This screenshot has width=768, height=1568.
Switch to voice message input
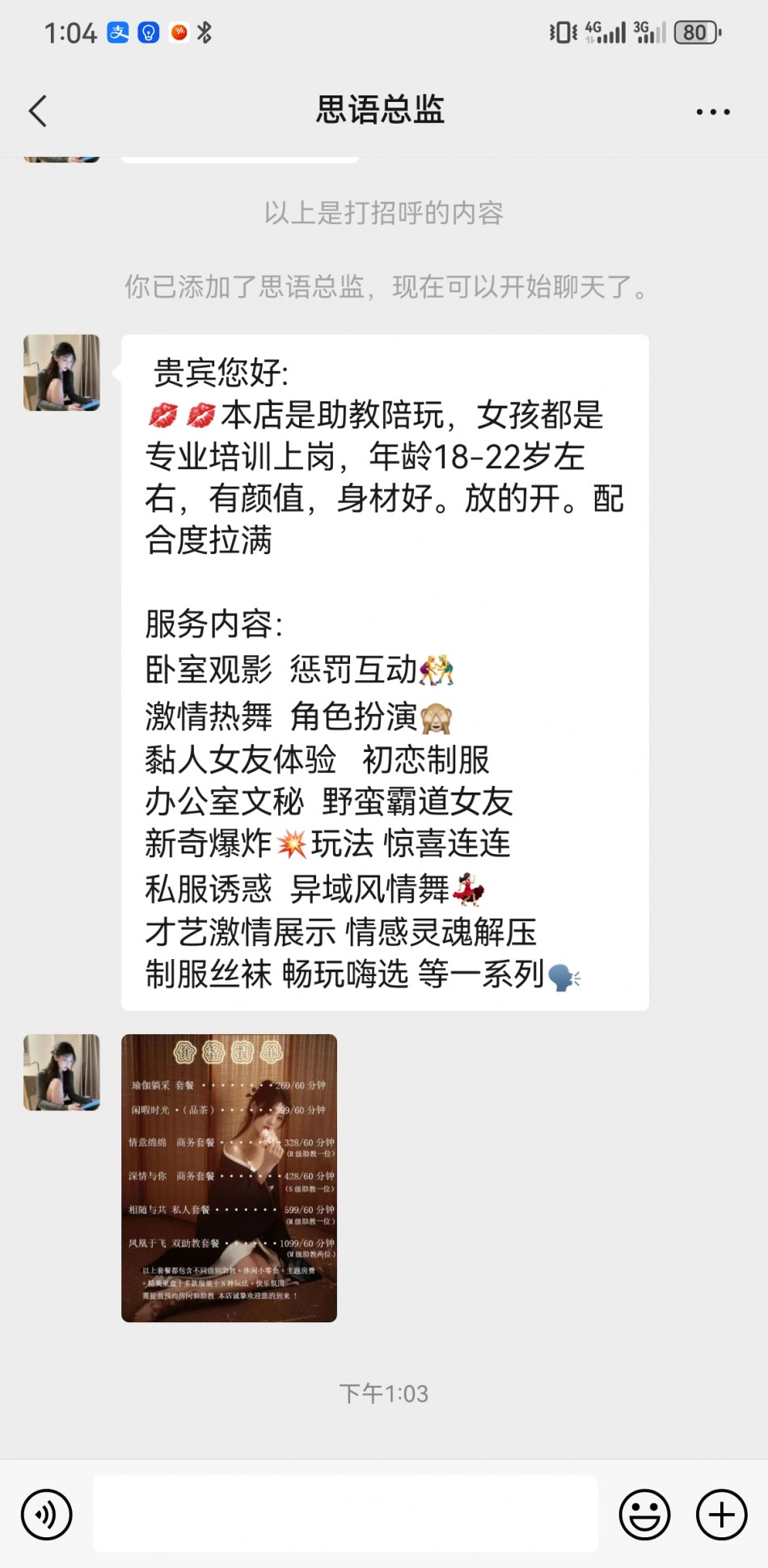click(47, 1514)
